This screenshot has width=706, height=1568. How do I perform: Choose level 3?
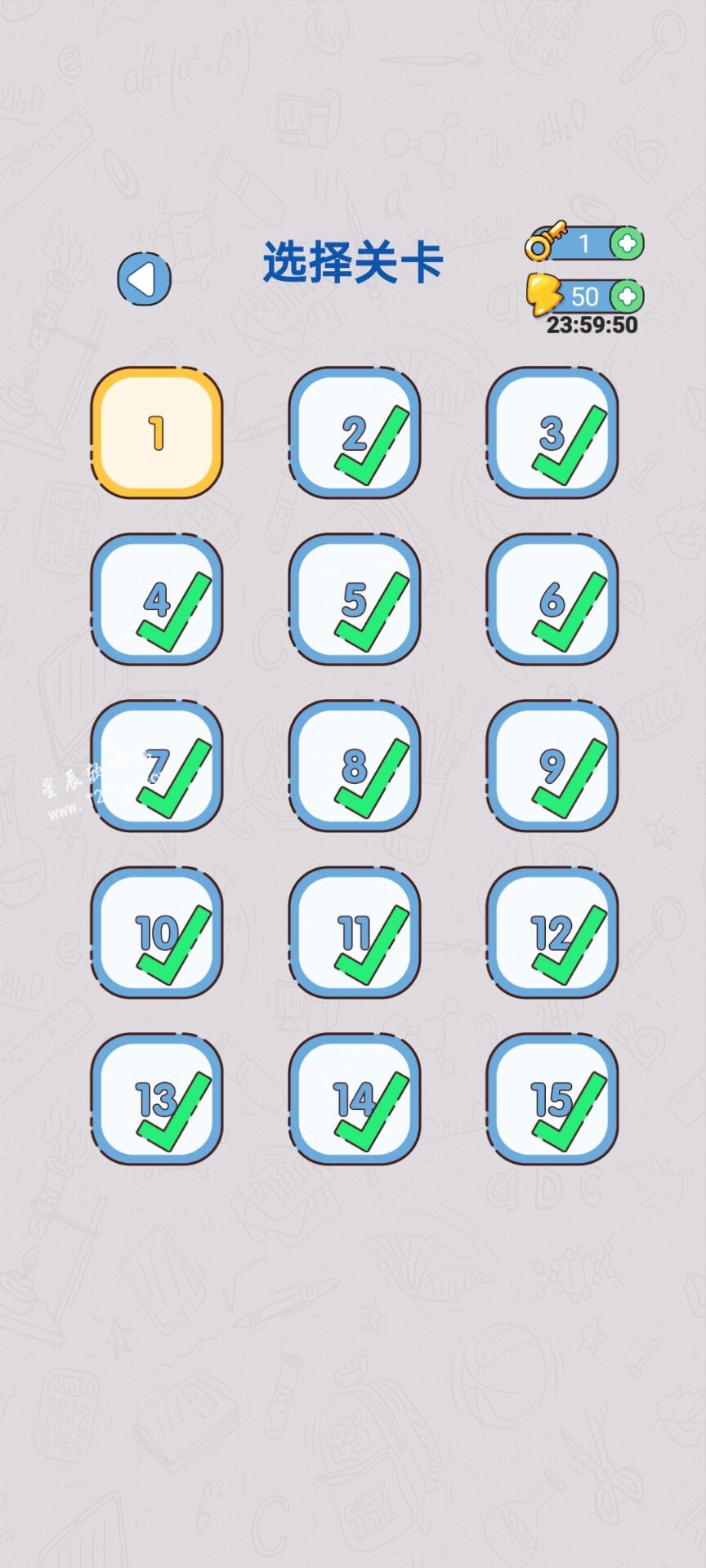[552, 433]
